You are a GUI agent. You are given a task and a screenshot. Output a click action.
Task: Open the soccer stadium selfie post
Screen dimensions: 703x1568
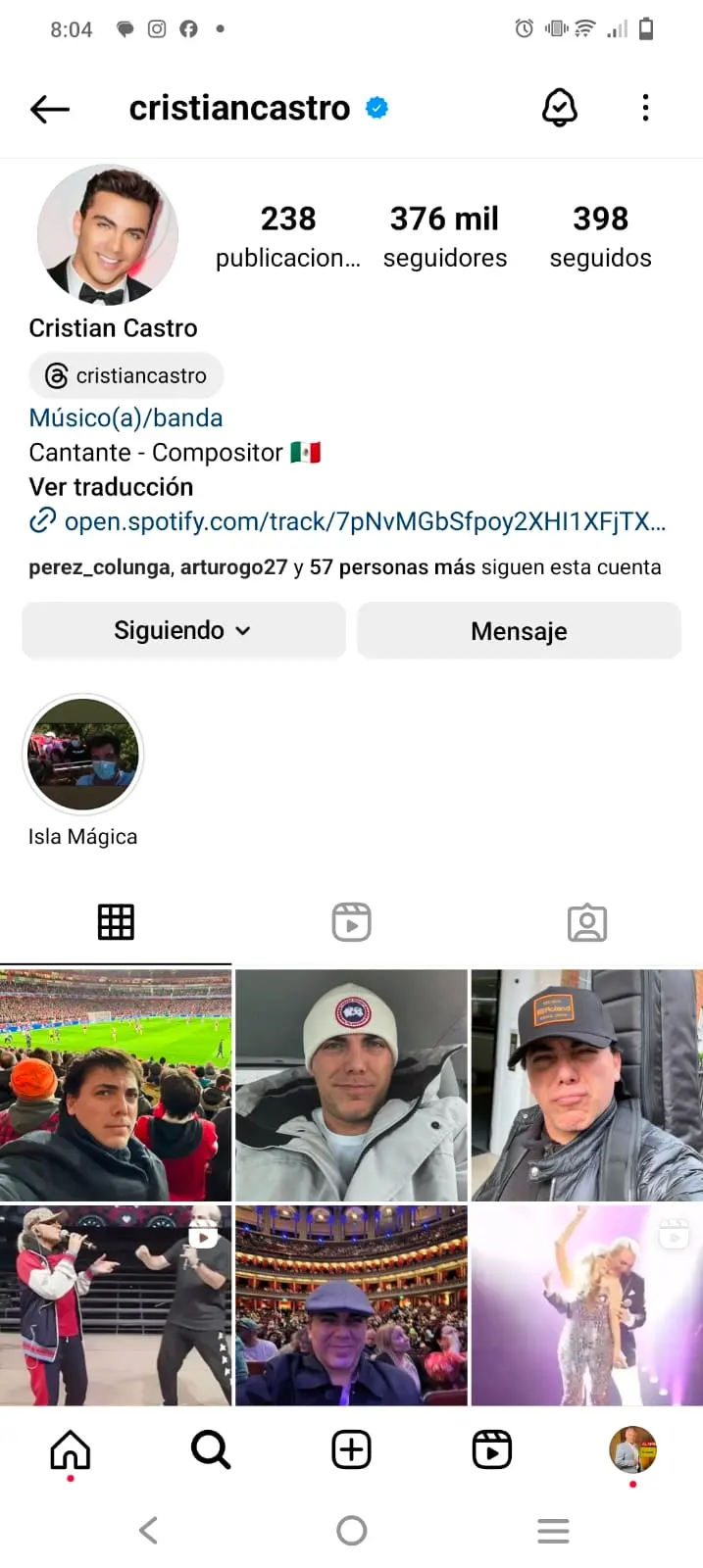click(116, 1085)
